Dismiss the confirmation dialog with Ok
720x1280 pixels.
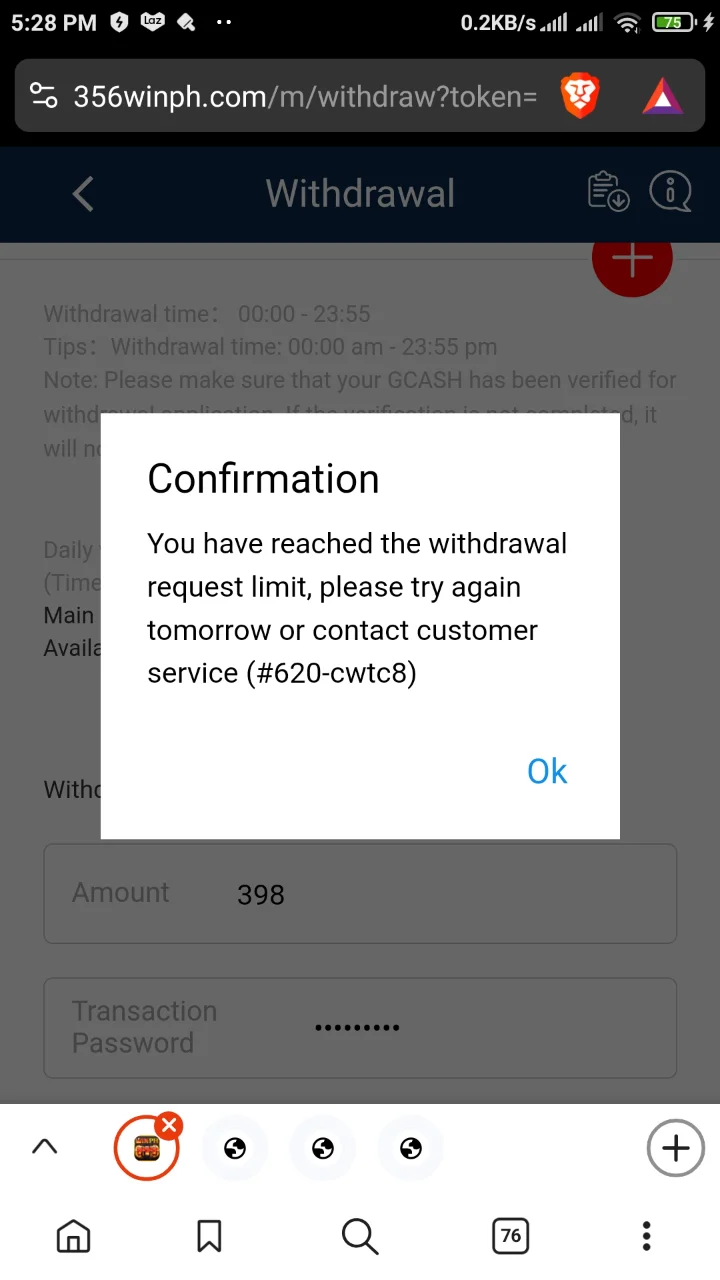tap(547, 771)
